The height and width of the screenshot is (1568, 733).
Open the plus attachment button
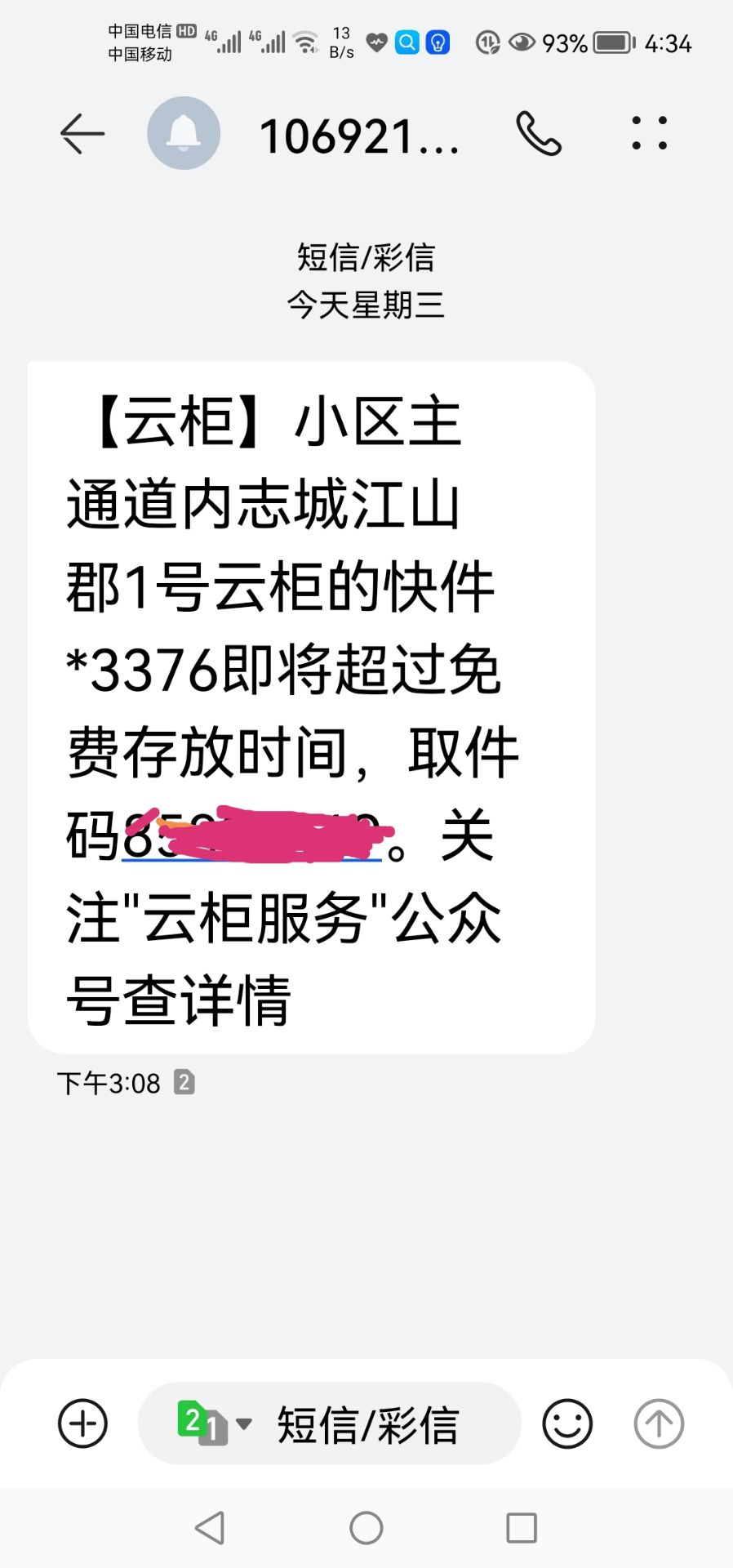(x=82, y=1423)
